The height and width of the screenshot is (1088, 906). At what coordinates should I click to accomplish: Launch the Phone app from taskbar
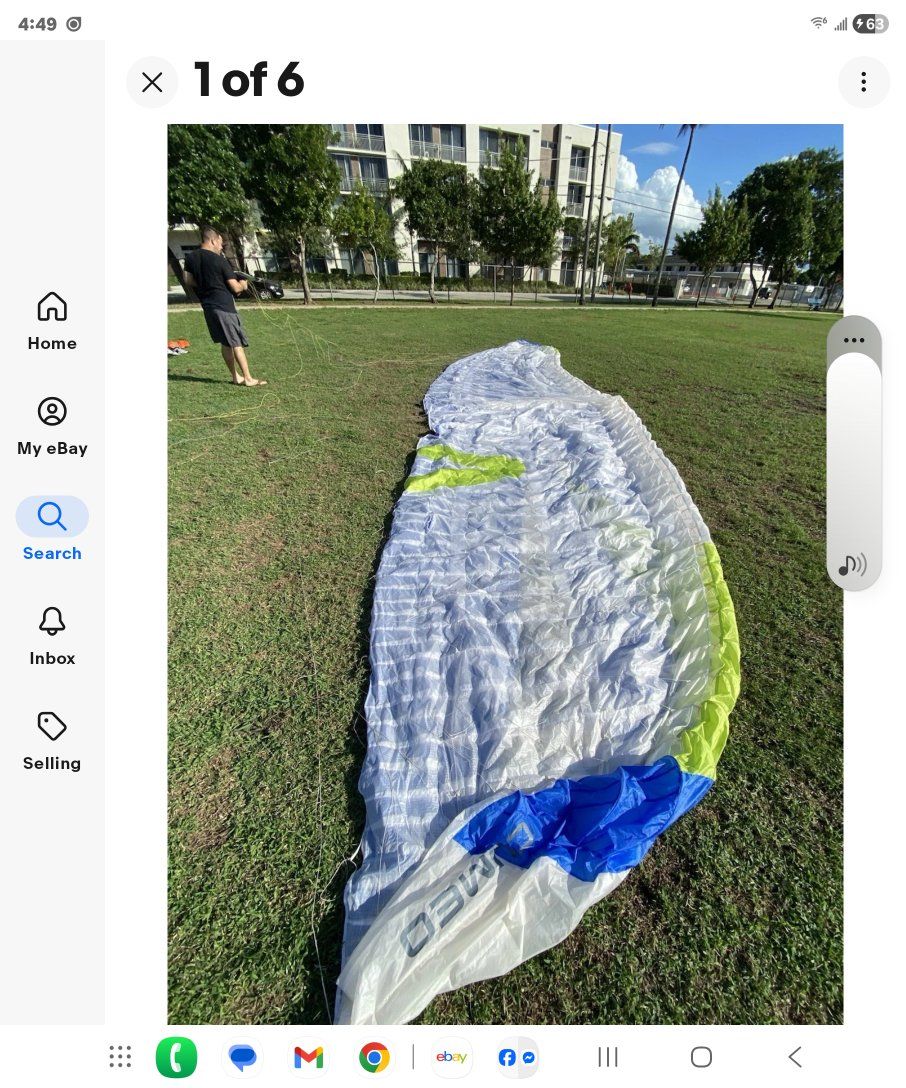(x=176, y=1057)
